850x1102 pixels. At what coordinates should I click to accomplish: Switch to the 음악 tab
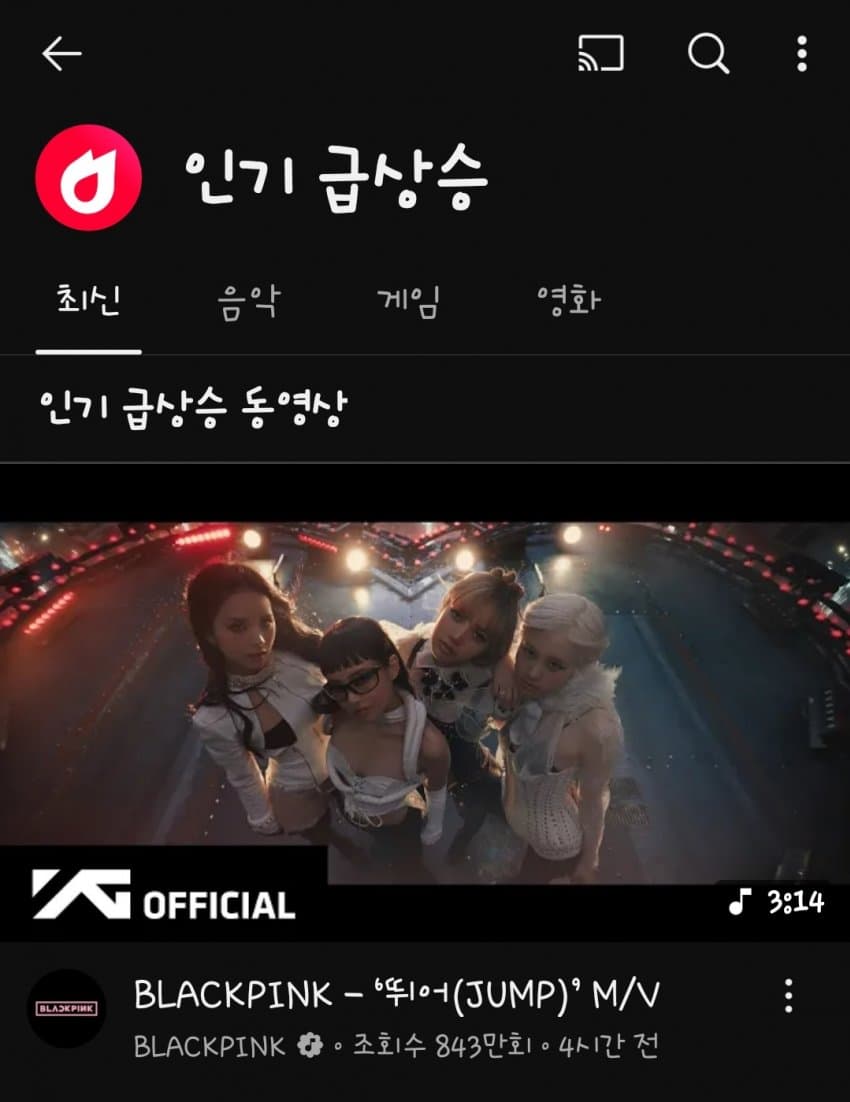click(x=248, y=301)
